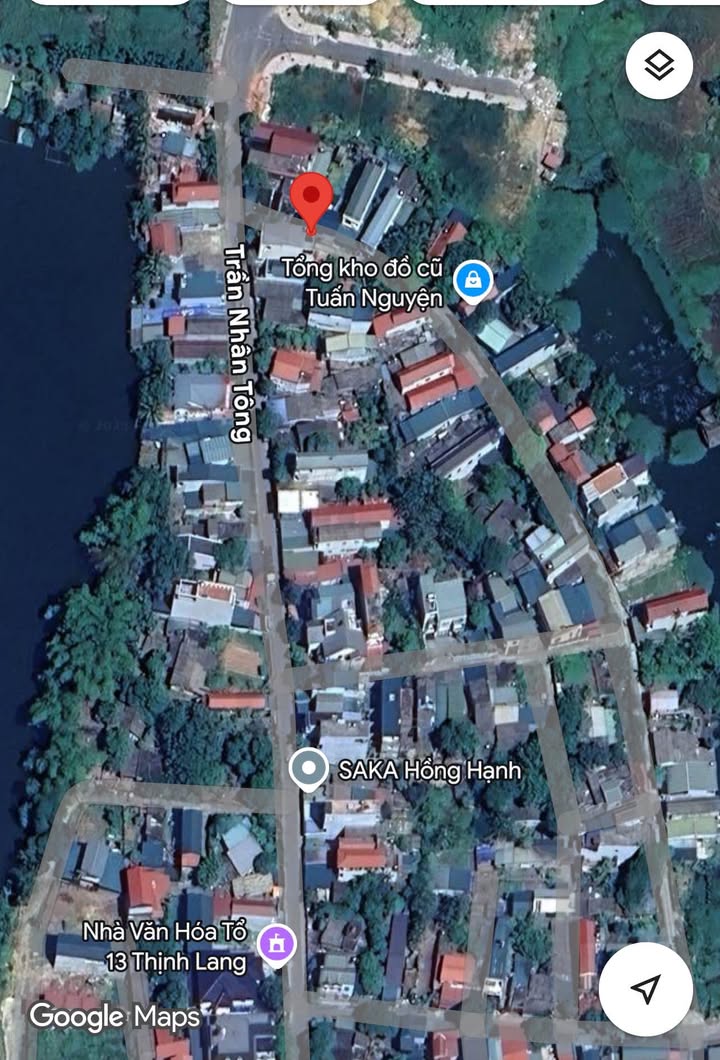Open Tổng kho đồ cũ Tuấn Nguyện marker
Image resolution: width=720 pixels, height=1060 pixels.
pos(472,281)
